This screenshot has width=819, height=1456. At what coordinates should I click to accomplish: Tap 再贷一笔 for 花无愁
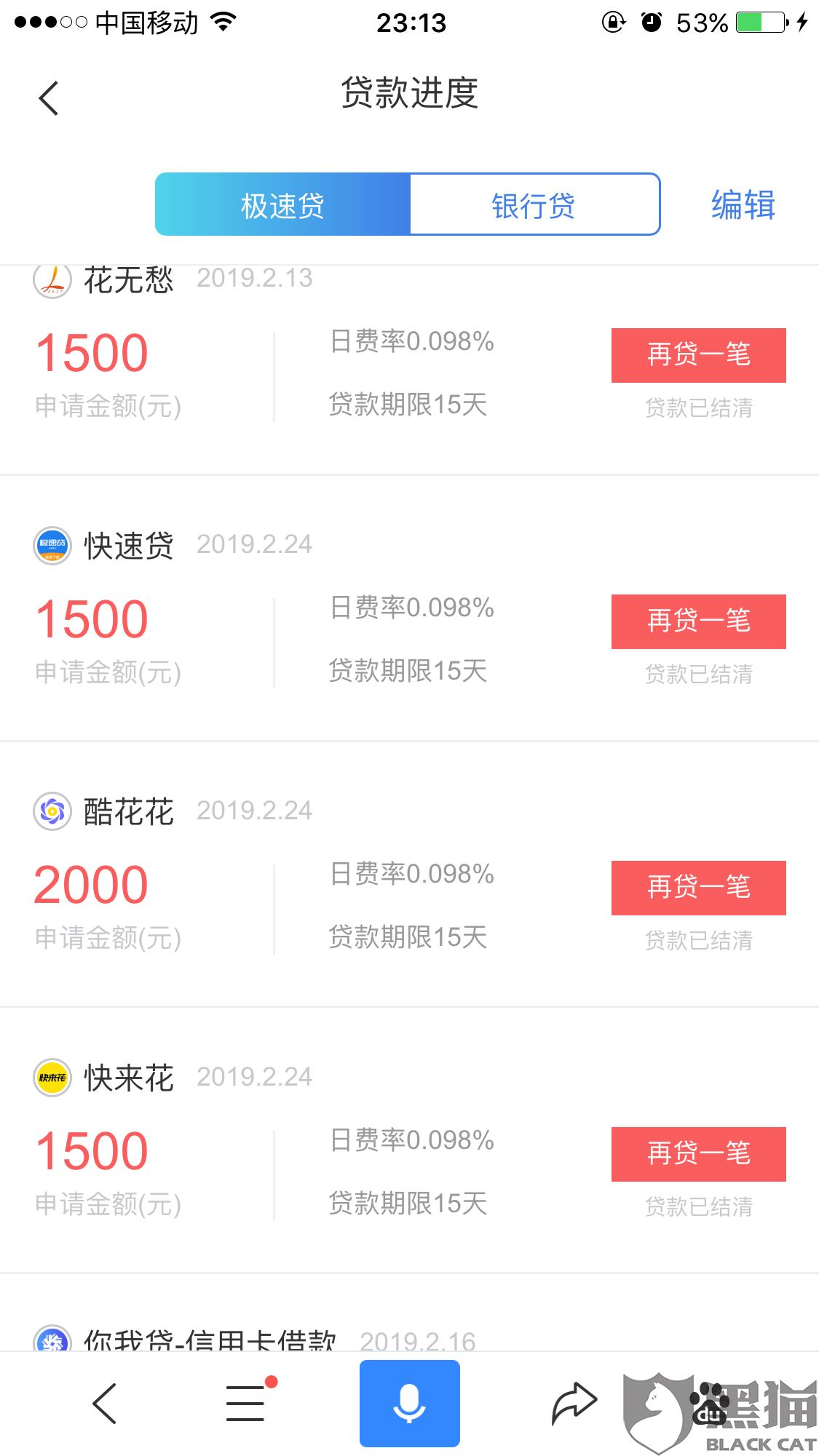(x=698, y=355)
